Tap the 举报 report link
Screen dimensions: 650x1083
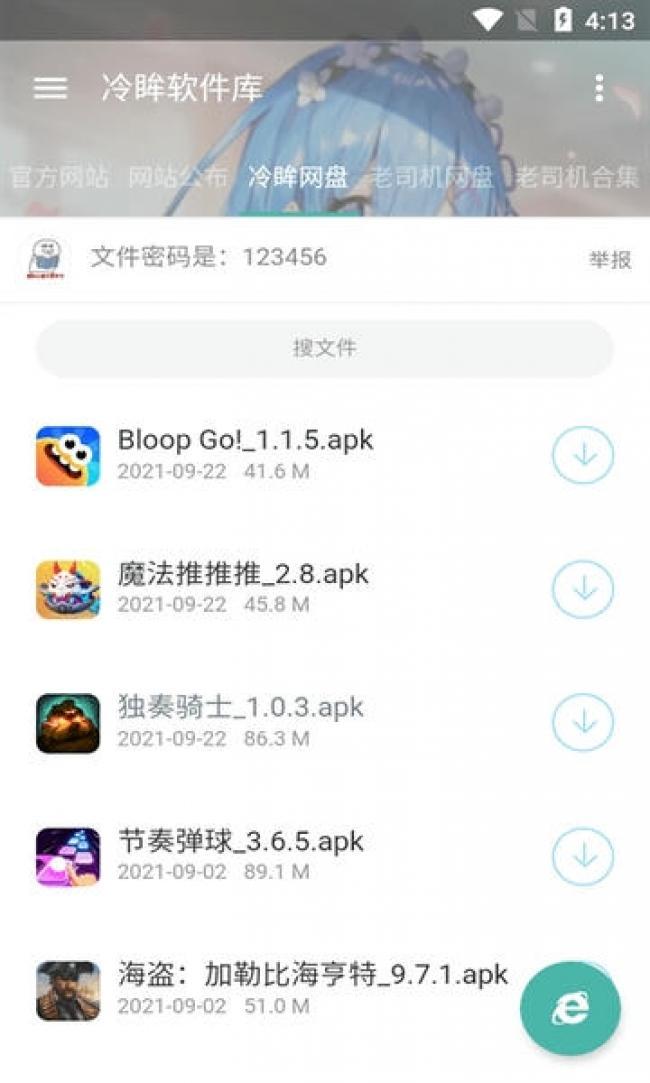pos(610,260)
